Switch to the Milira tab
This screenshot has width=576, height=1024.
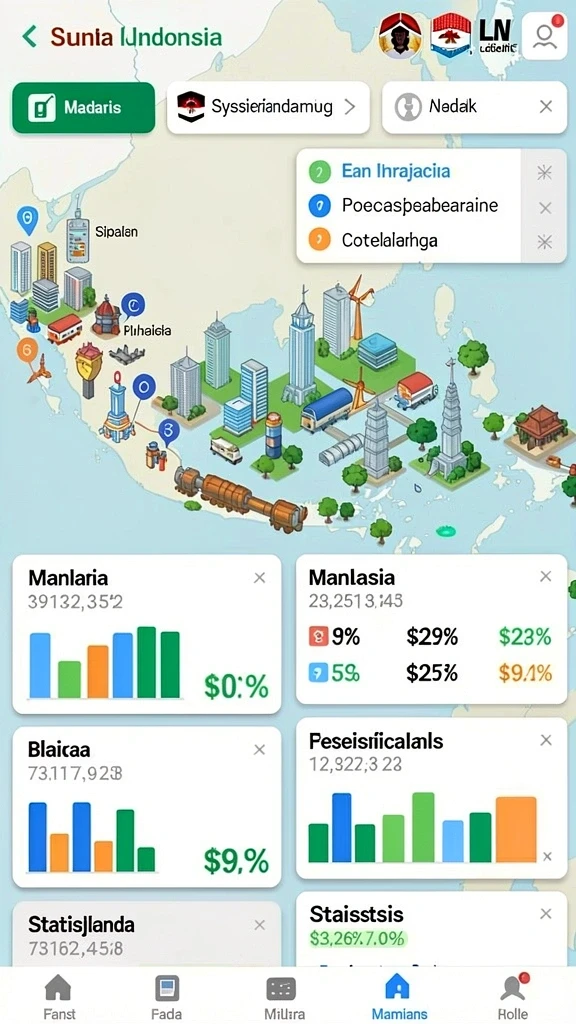click(282, 996)
